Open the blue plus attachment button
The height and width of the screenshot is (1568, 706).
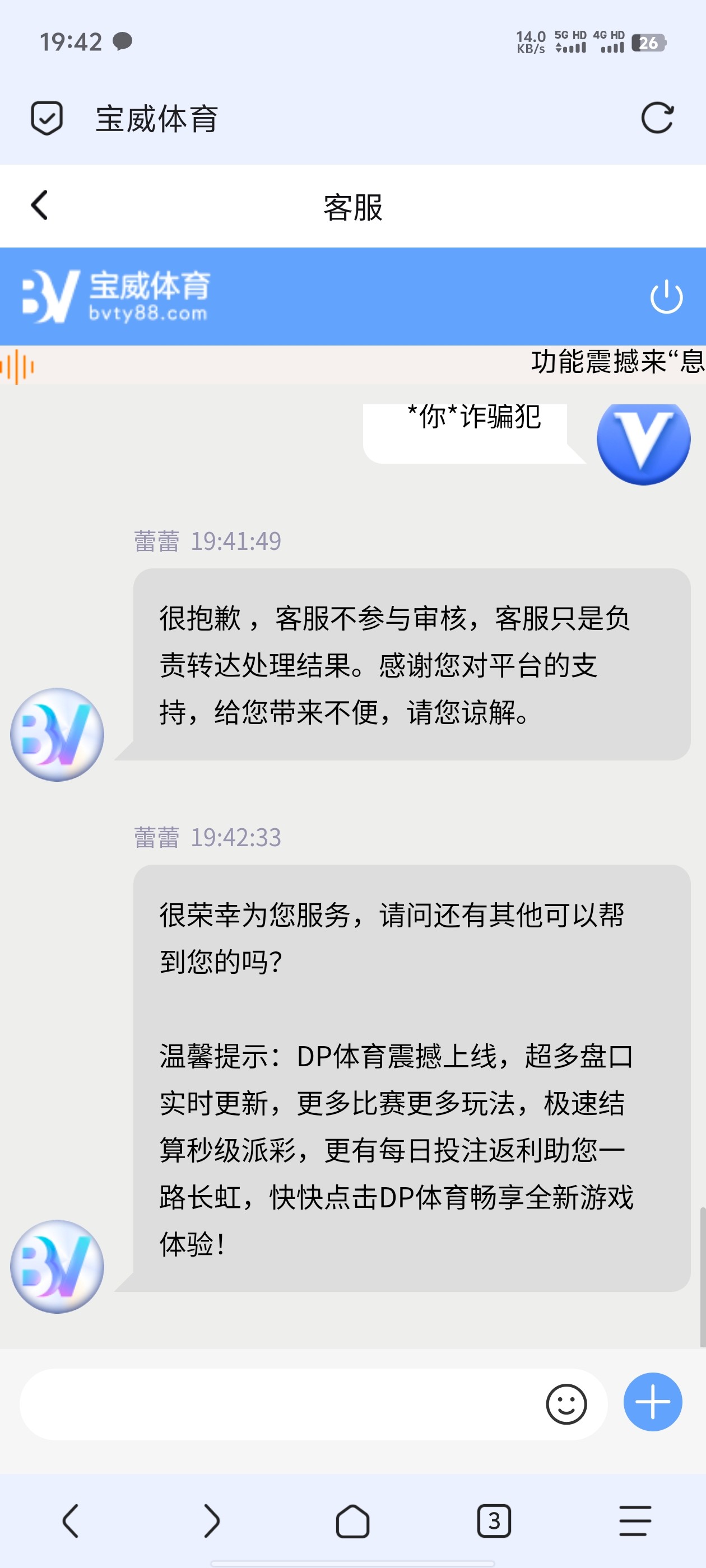click(x=652, y=1402)
